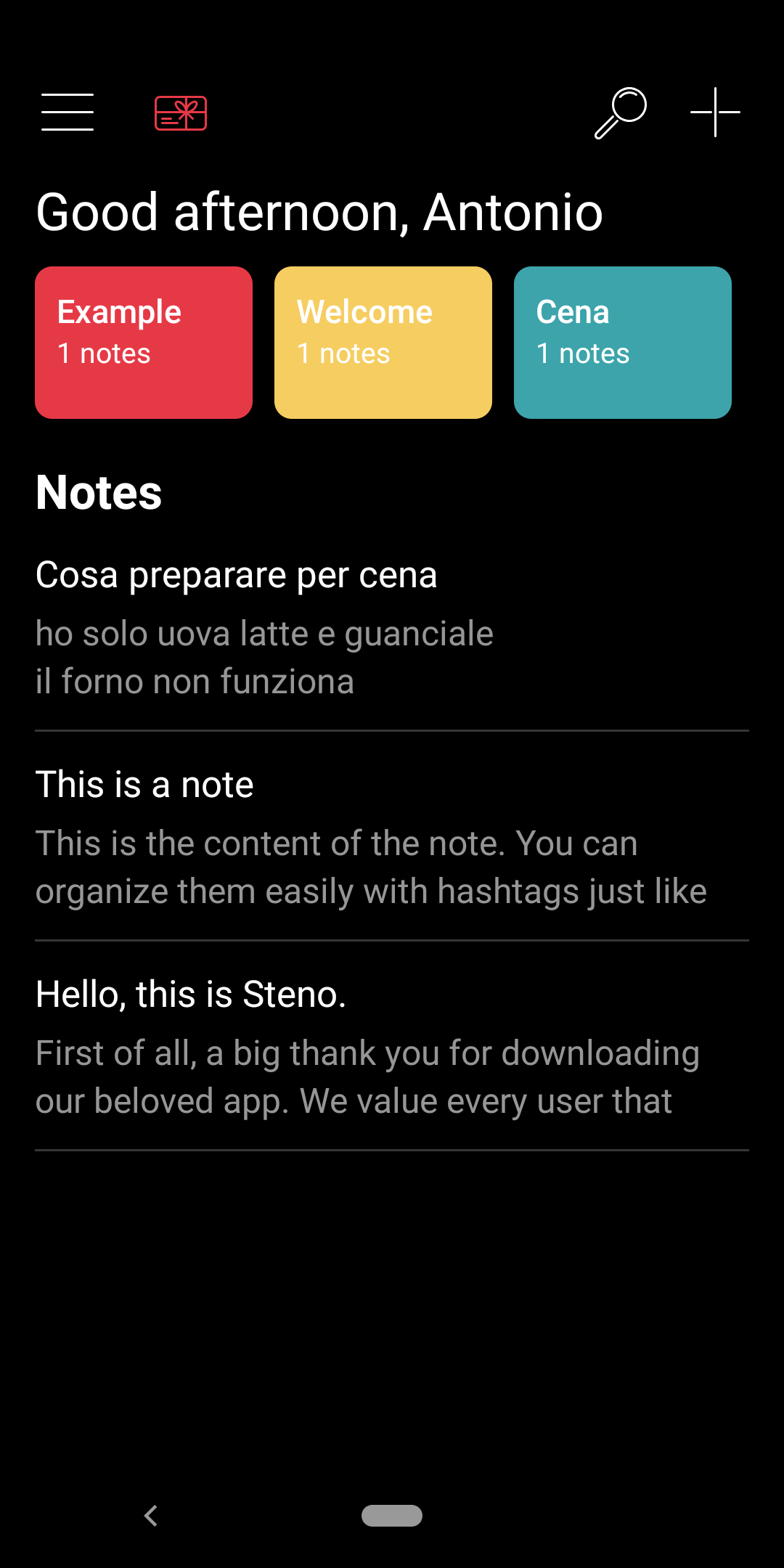This screenshot has height=1568, width=784.
Task: Open the red gift card icon
Action: pos(181,113)
